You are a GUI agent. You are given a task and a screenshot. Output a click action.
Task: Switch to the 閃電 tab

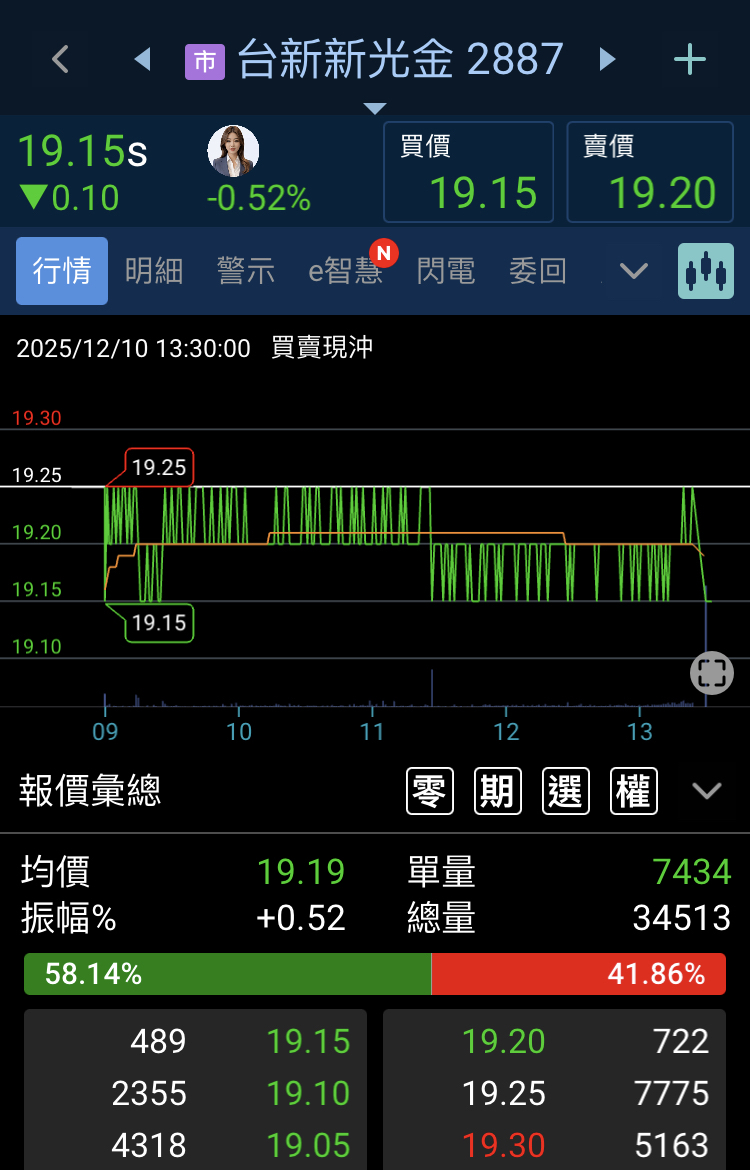(x=446, y=271)
